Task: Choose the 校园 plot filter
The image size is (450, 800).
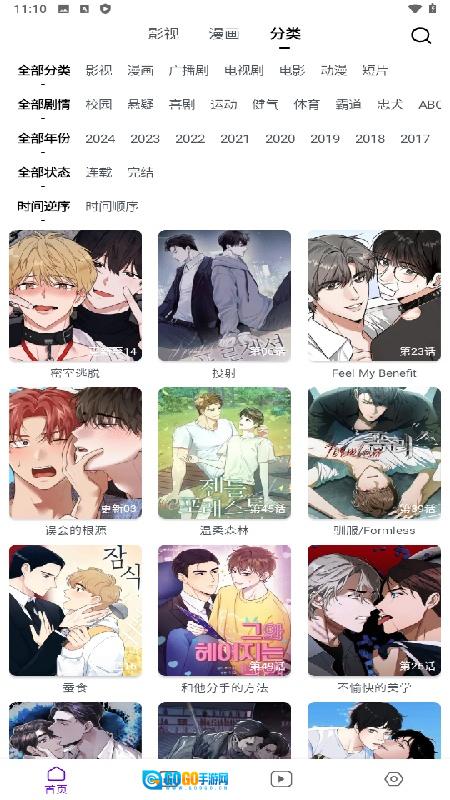Action: pyautogui.click(x=99, y=105)
